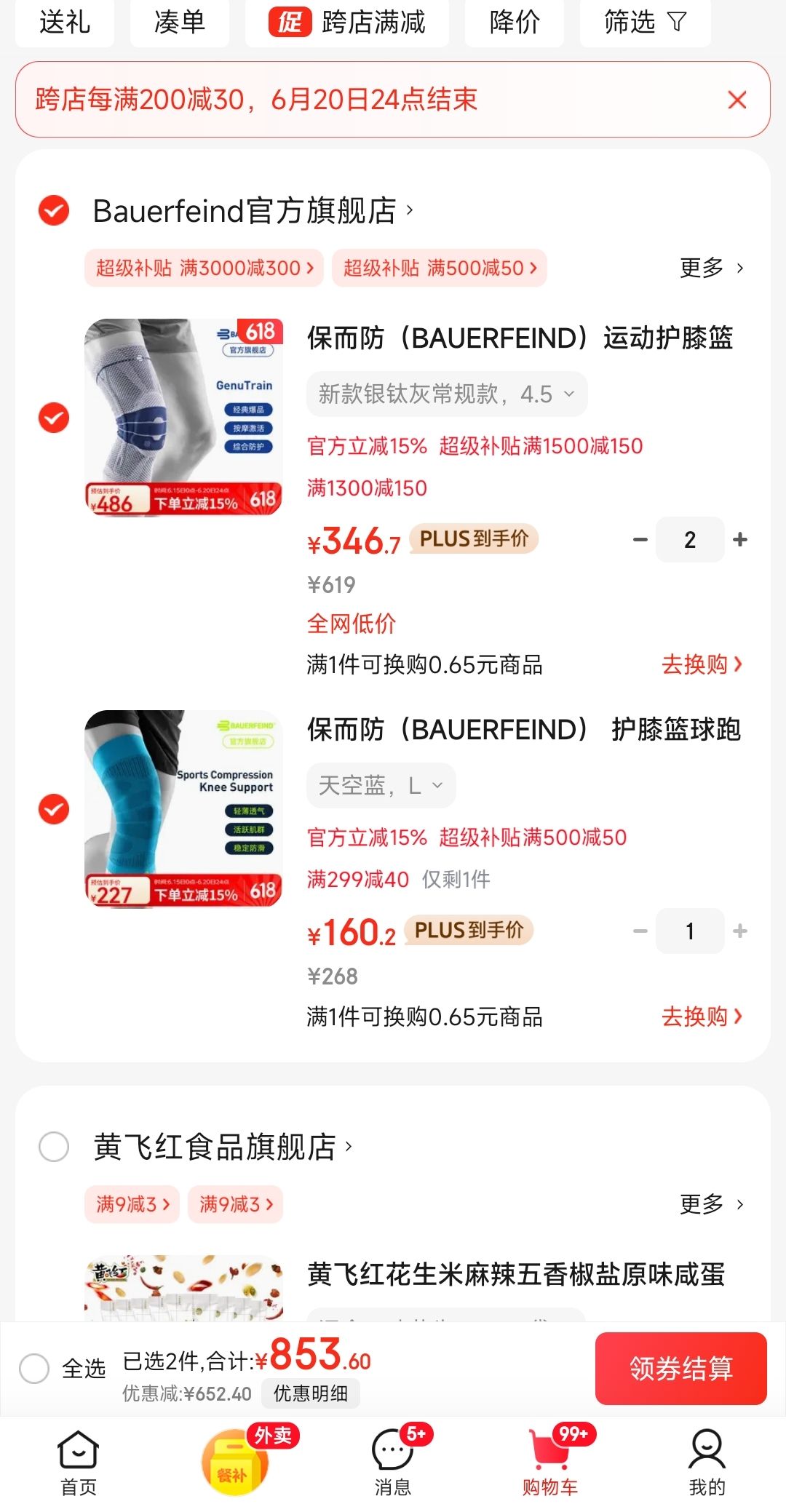The image size is (786, 1512).
Task: View 优惠明细 discount details
Action: point(311,1393)
